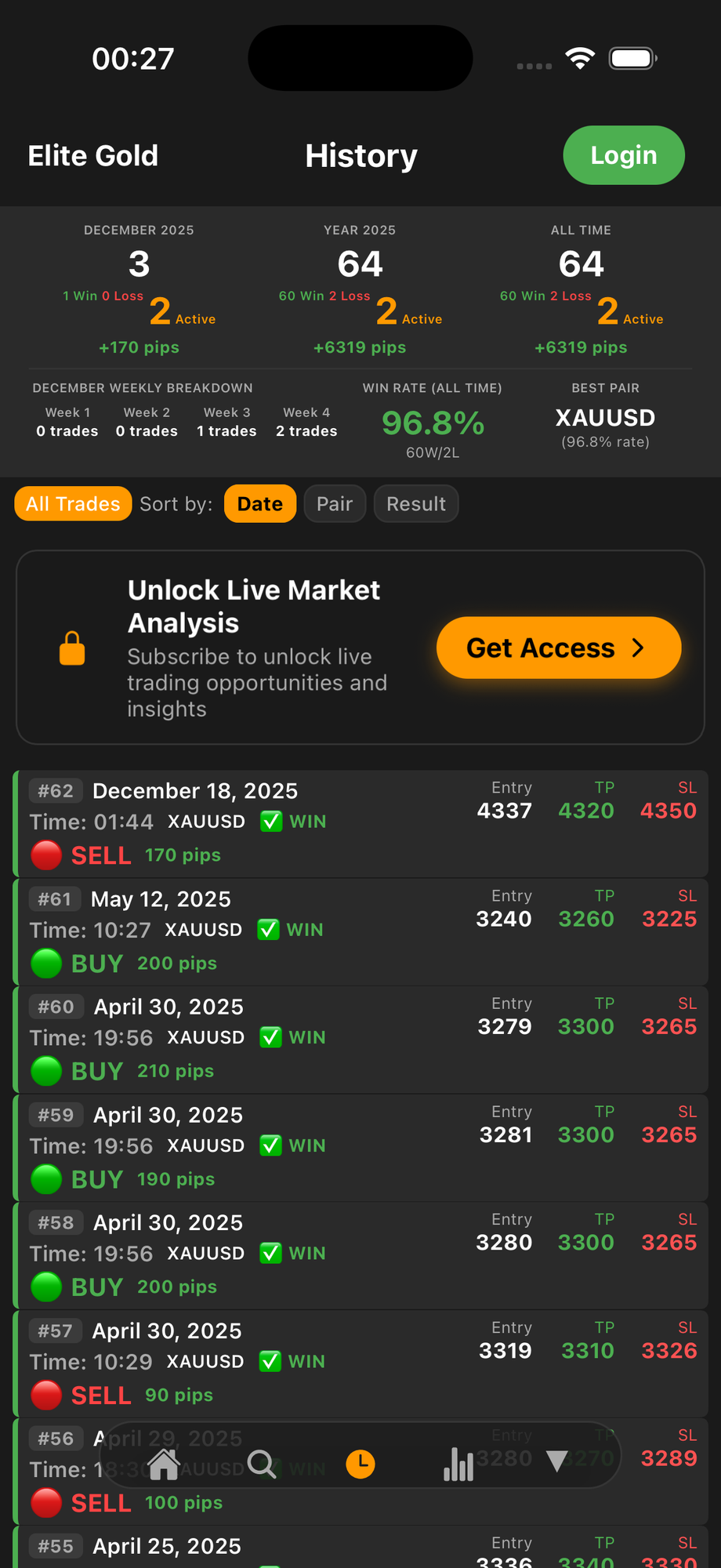Tap the green BUY circle on trade #61
Image resolution: width=721 pixels, height=1568 pixels.
tap(46, 964)
